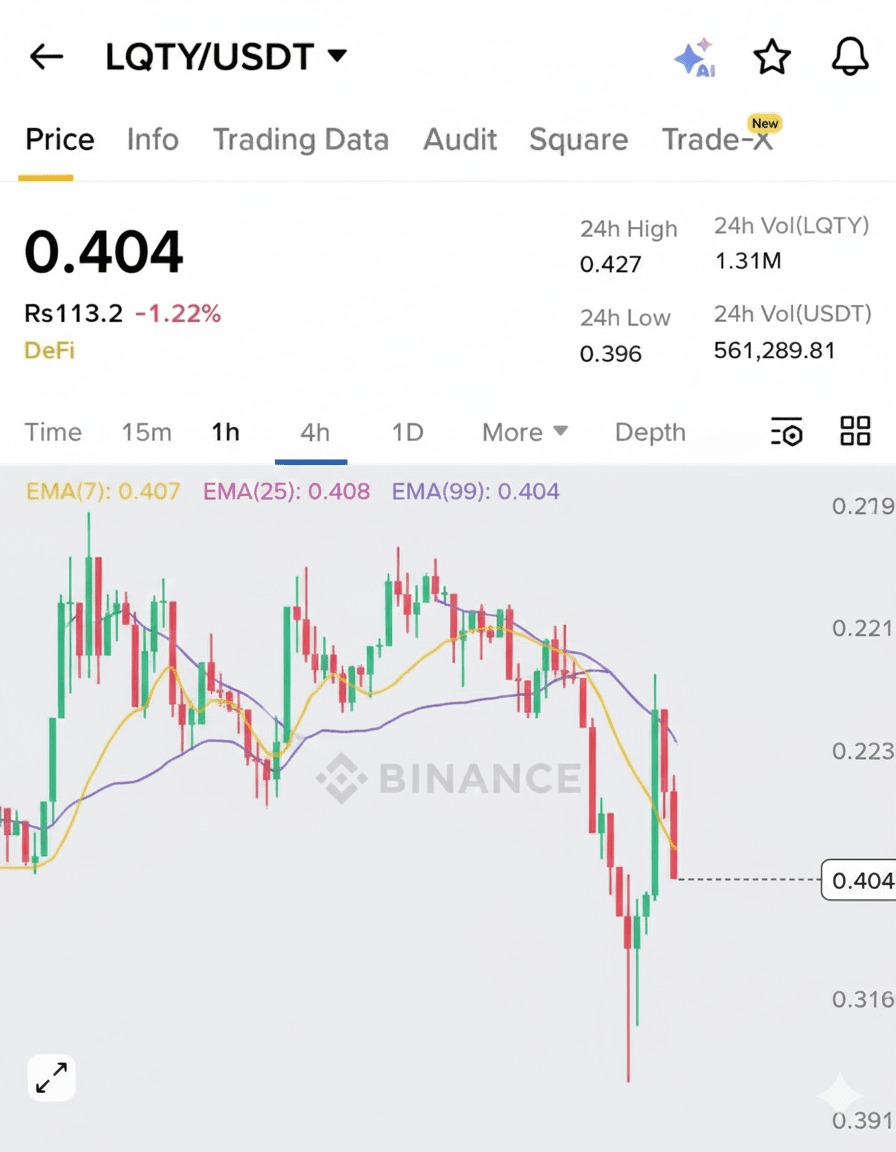Open chart indicator settings
The image size is (896, 1152).
tap(787, 432)
